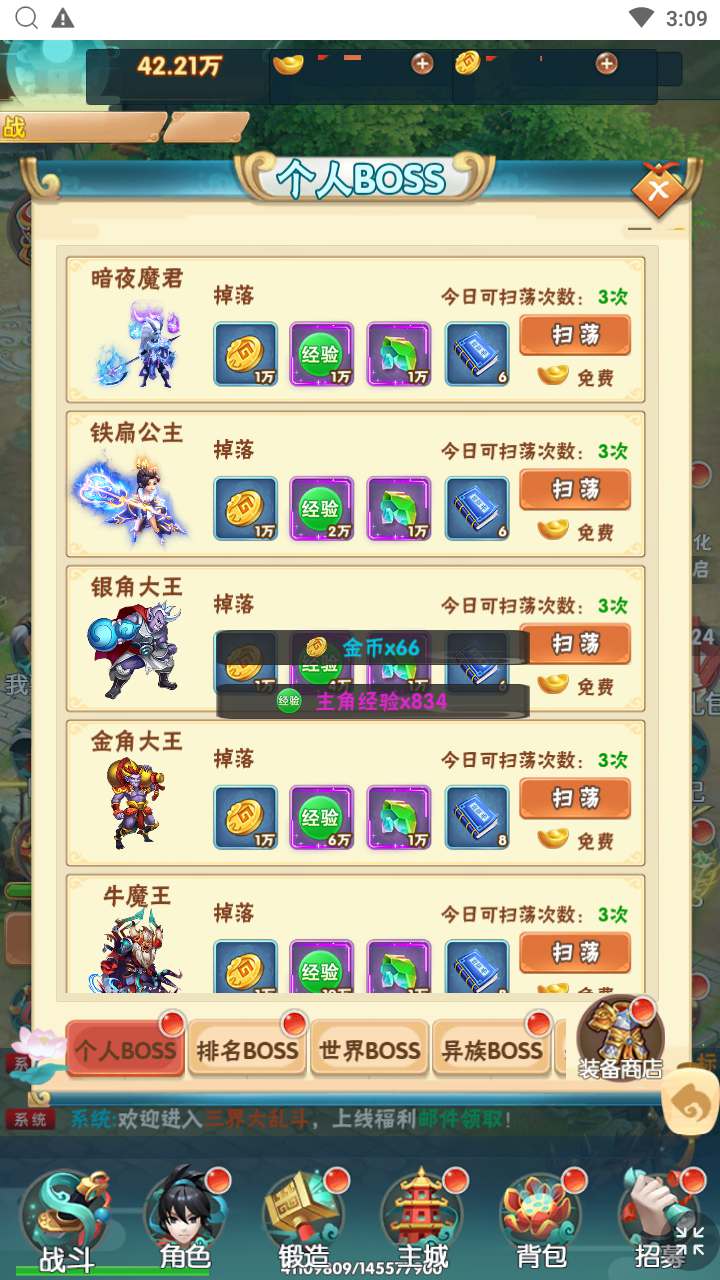Go to the 招募 recruit section
The height and width of the screenshot is (1280, 720).
click(659, 1224)
